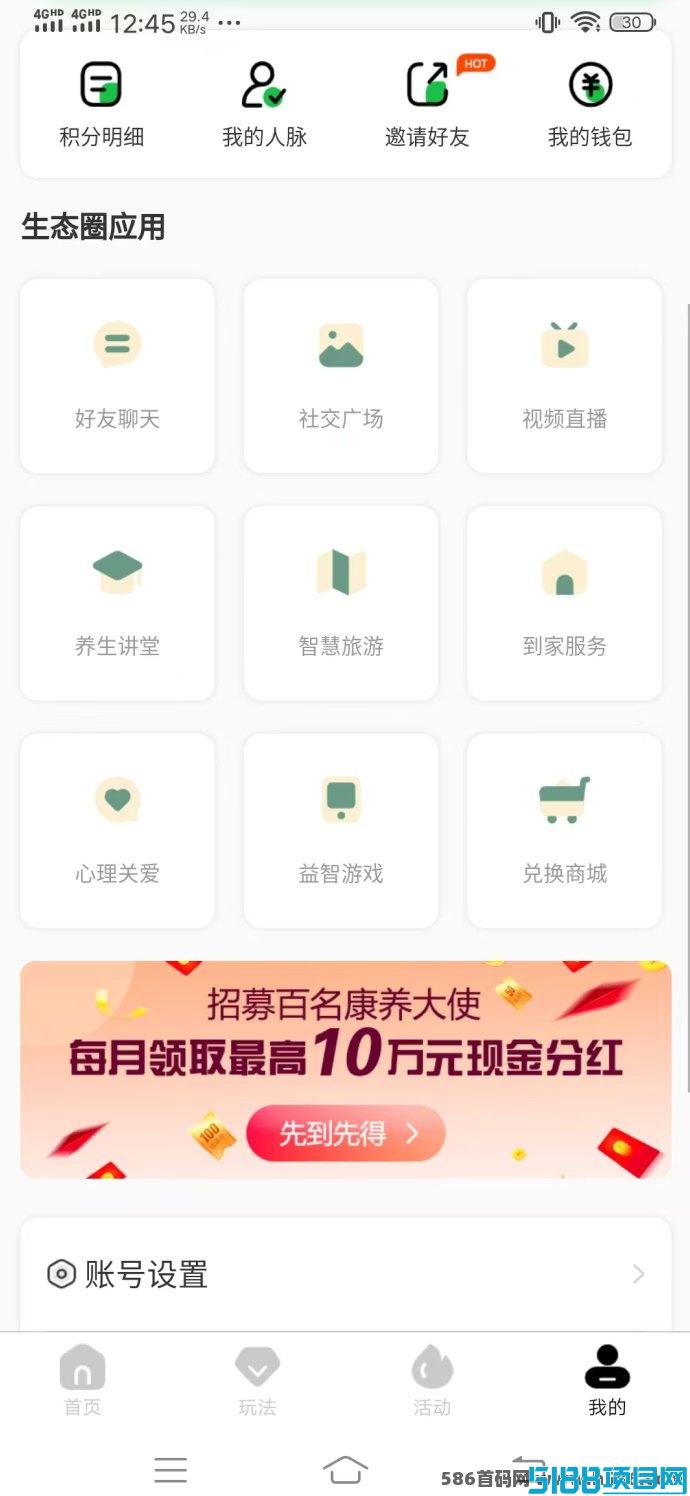This screenshot has height=1496, width=690.
Task: Open the 养生讲堂 card
Action: click(x=117, y=603)
